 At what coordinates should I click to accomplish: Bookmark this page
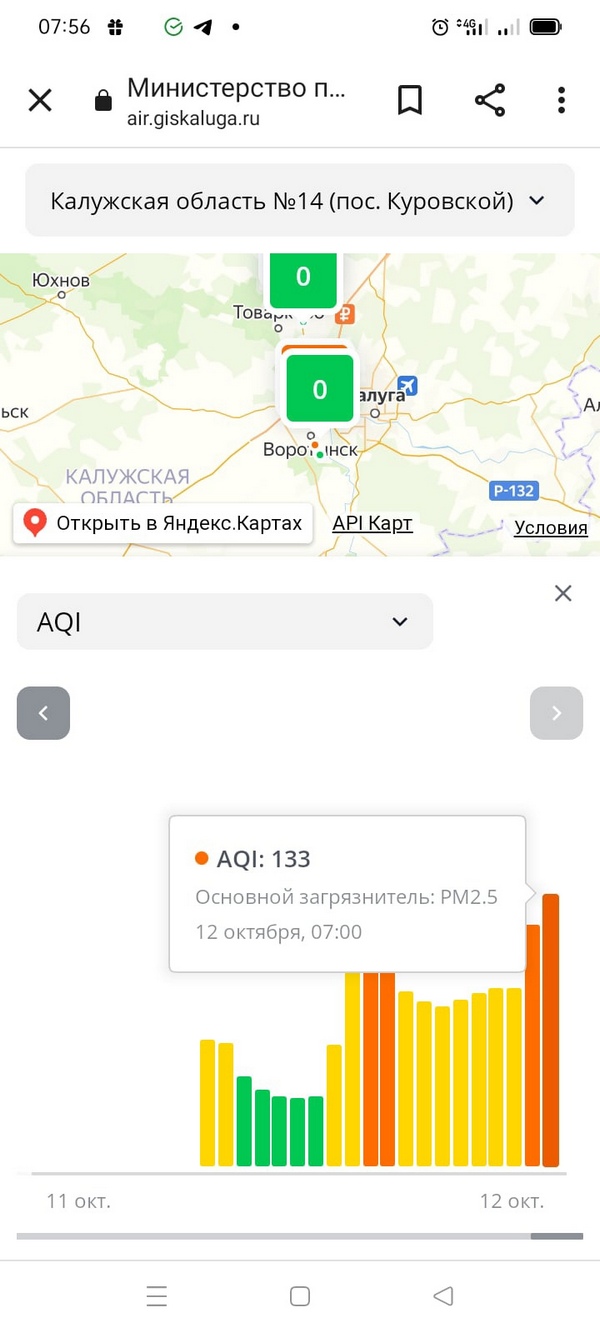click(410, 100)
